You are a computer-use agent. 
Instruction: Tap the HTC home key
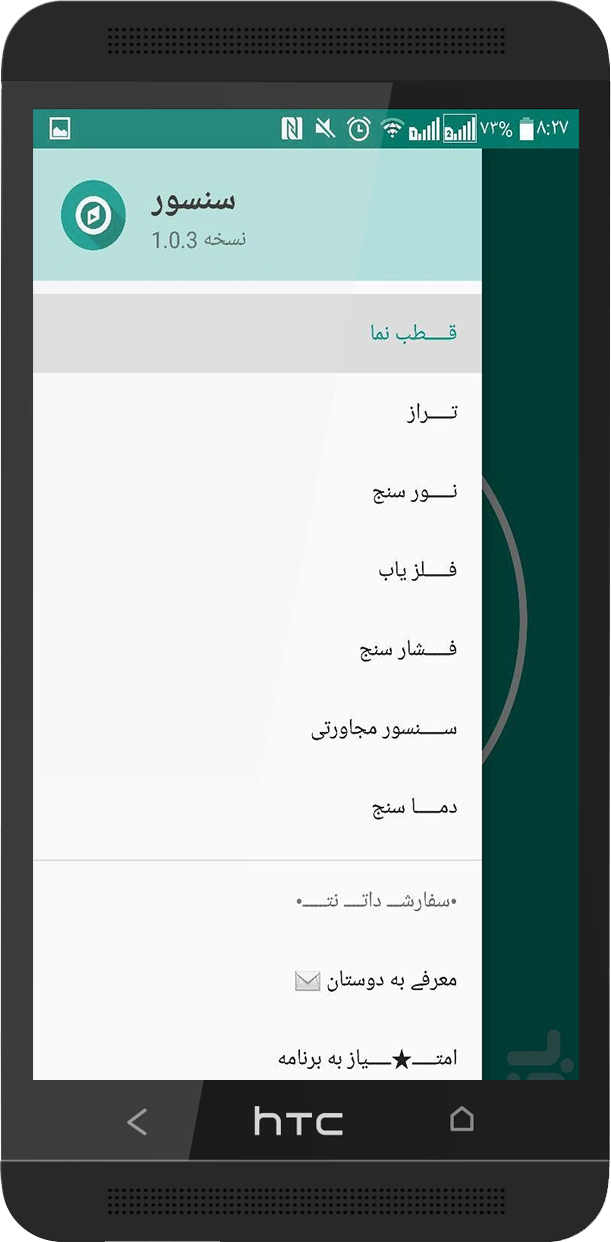pyautogui.click(x=461, y=1119)
